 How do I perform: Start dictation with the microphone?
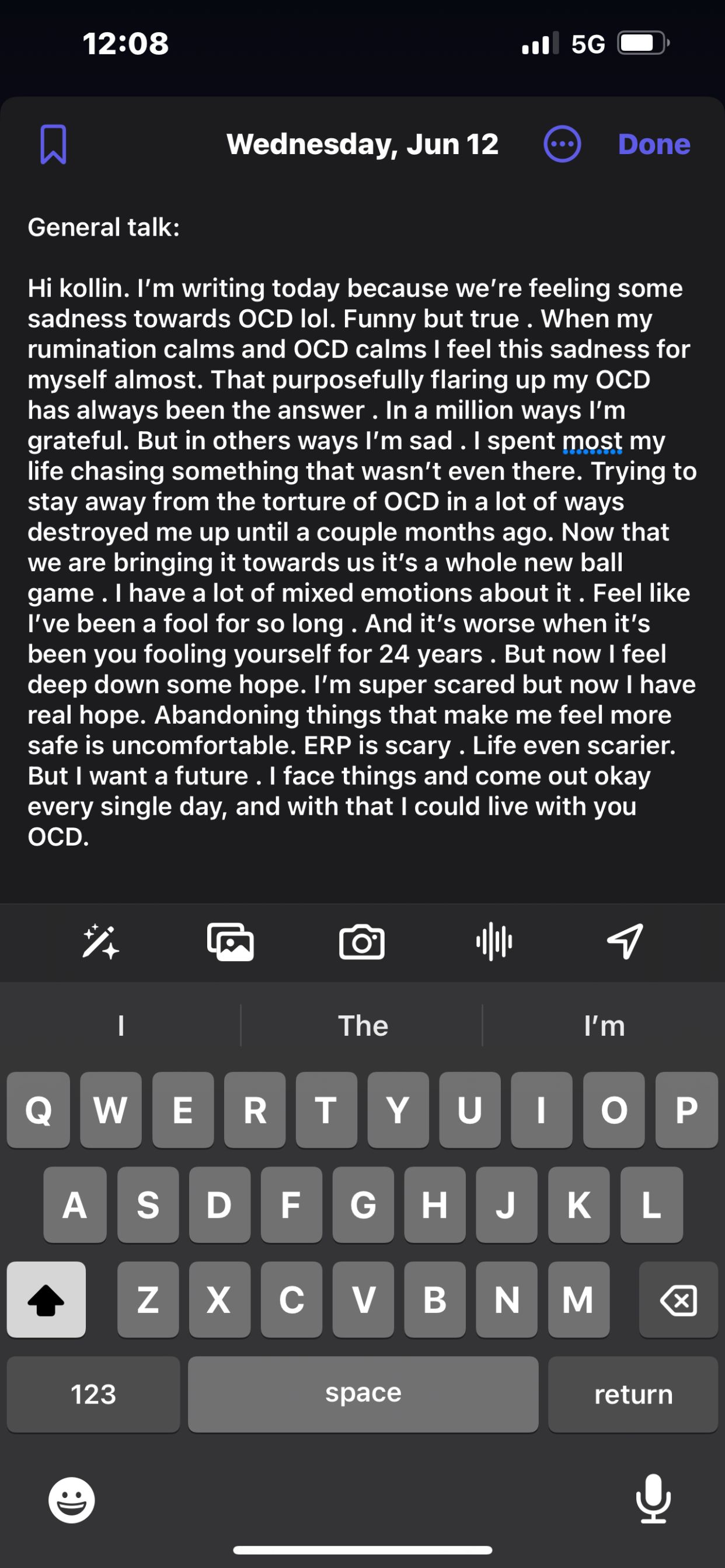point(653,1499)
